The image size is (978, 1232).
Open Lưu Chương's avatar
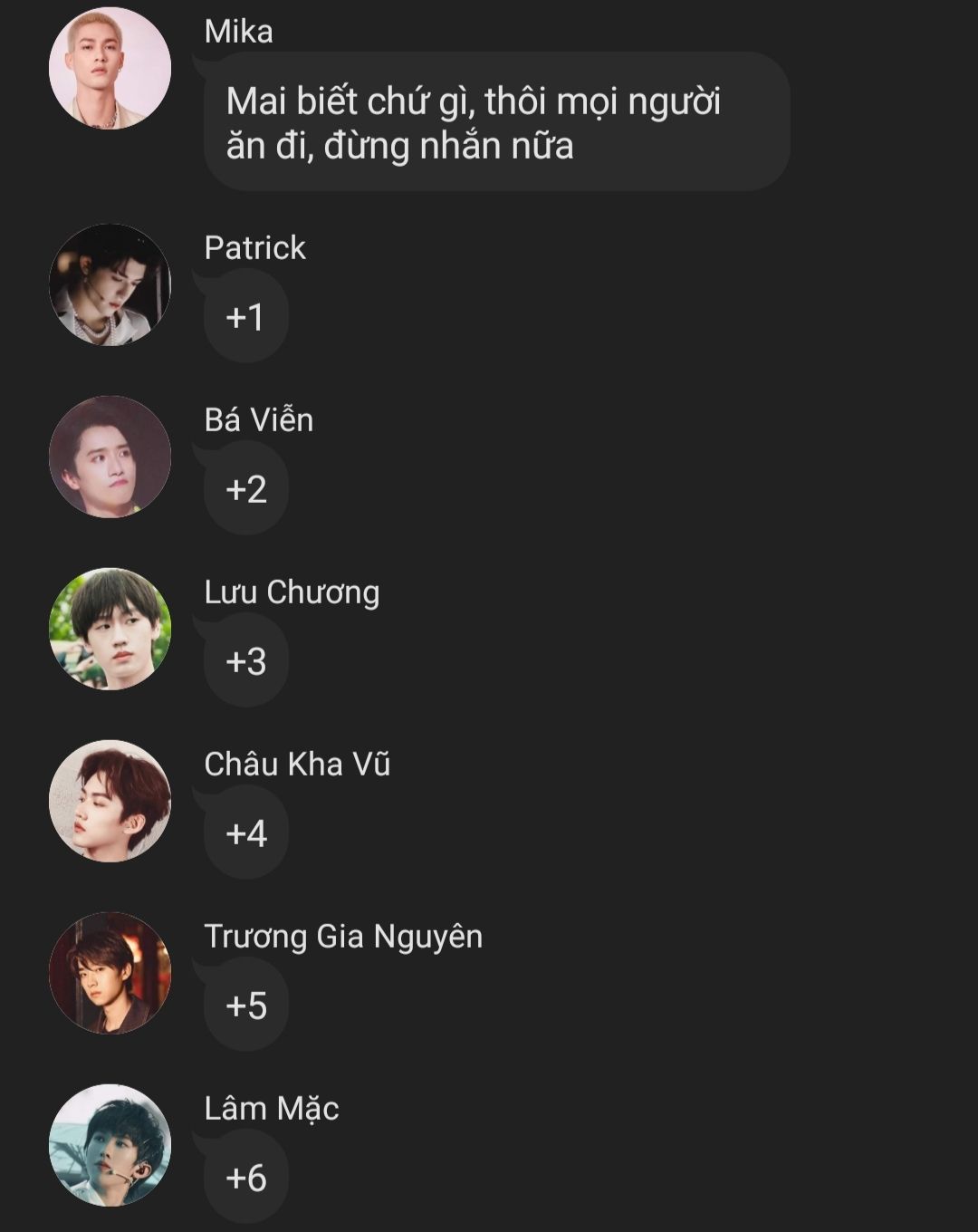pyautogui.click(x=110, y=629)
